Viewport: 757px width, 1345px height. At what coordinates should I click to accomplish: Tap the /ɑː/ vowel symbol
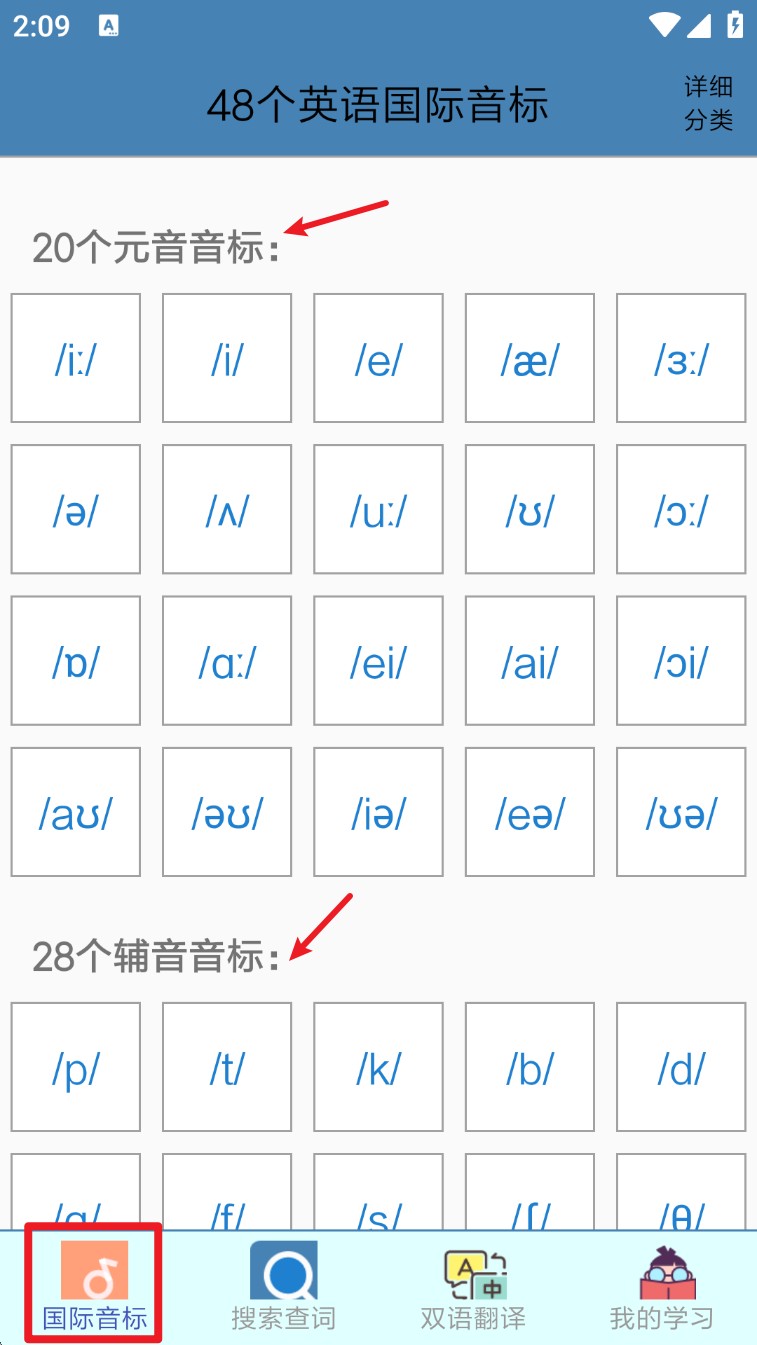point(227,661)
